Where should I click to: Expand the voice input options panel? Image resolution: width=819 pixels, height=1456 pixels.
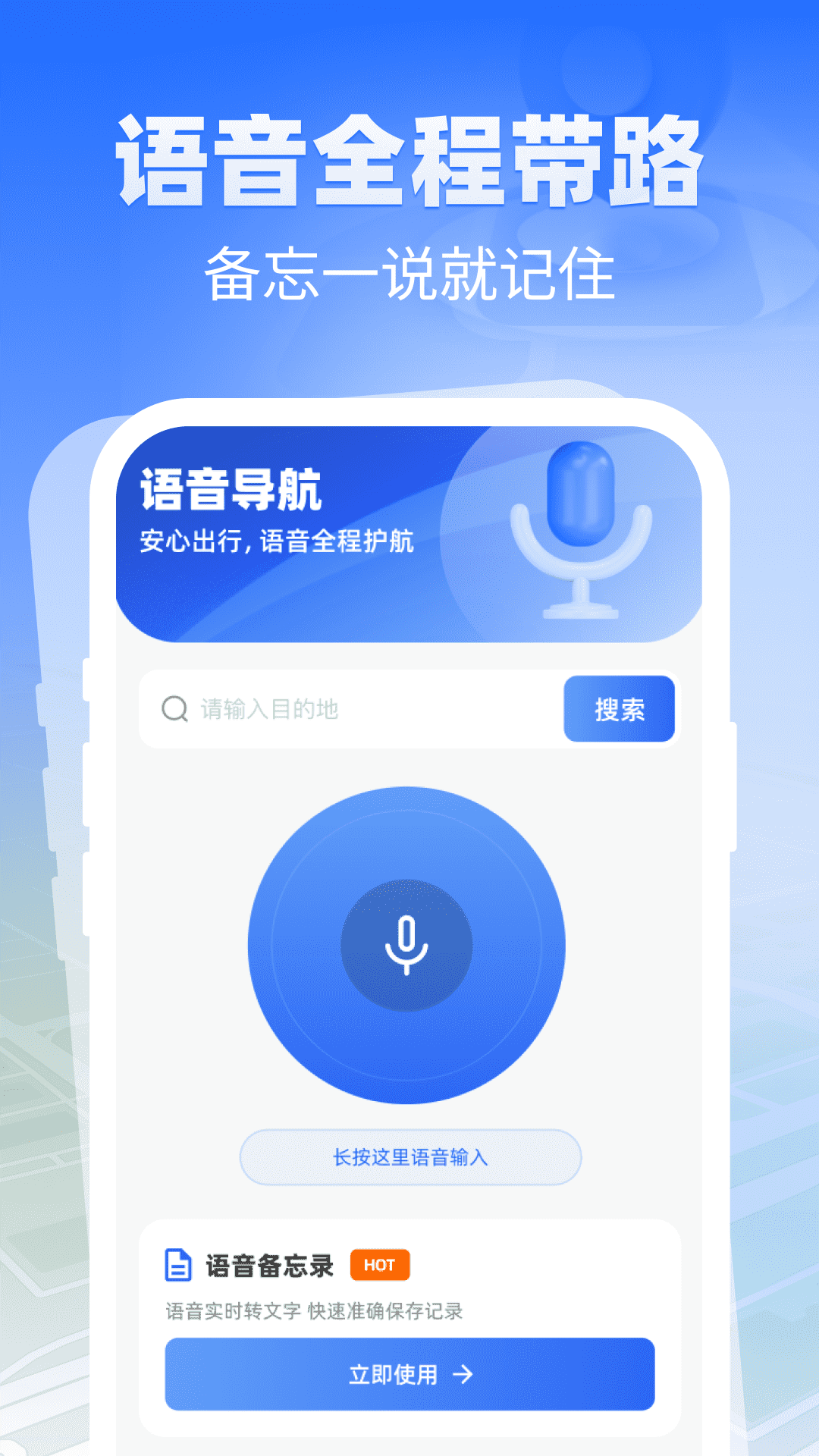point(409,1157)
